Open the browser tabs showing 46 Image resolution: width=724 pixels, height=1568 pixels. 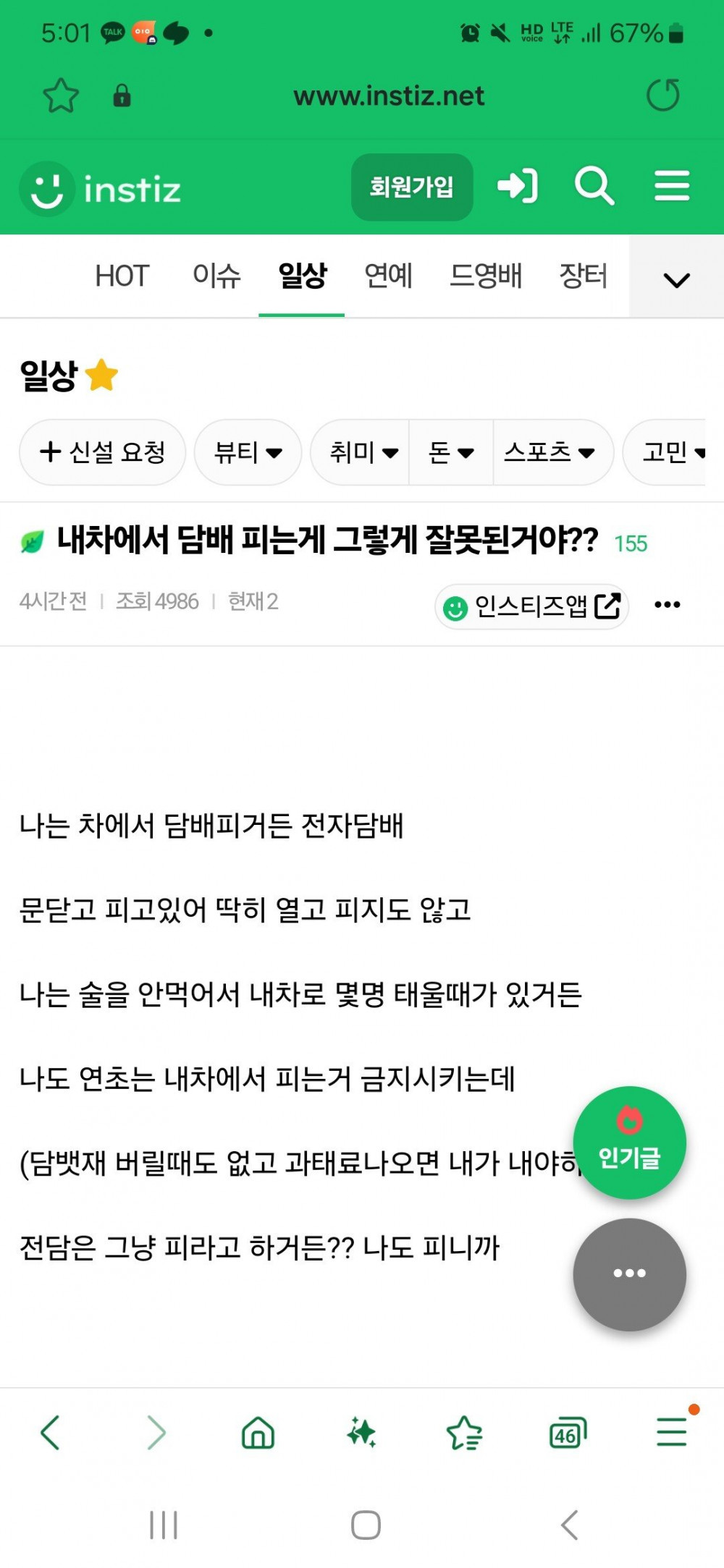(568, 1433)
